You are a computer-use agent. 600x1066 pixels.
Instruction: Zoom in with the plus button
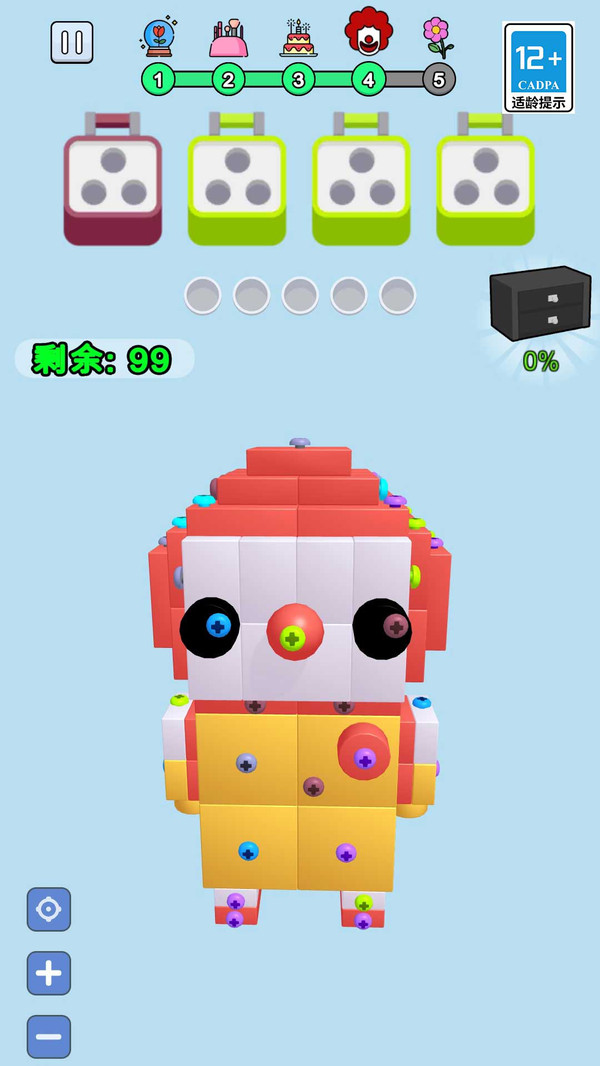pos(48,973)
